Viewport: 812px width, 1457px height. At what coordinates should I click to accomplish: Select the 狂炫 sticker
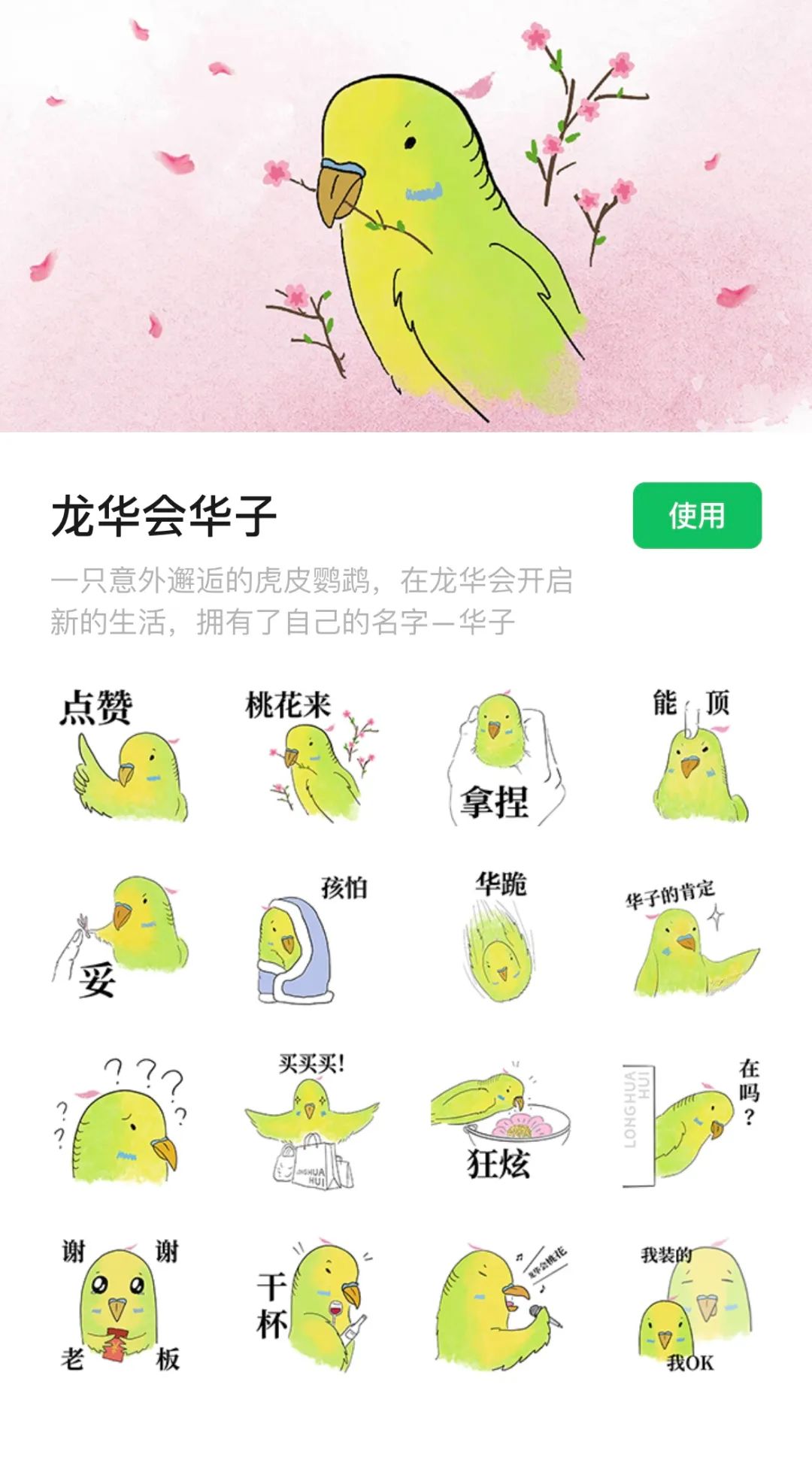(500, 1122)
